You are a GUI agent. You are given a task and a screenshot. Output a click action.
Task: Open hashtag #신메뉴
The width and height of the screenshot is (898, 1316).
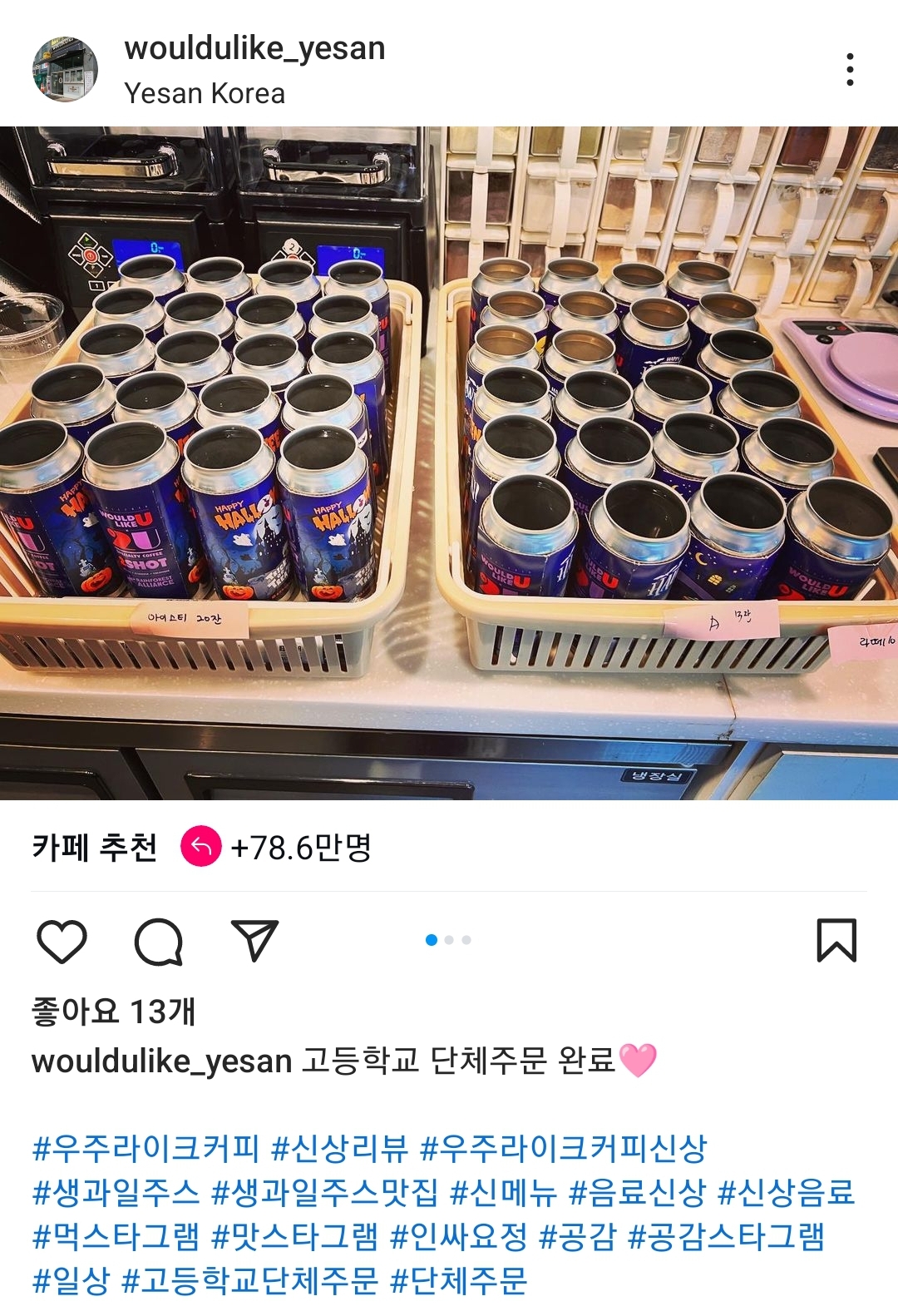click(x=503, y=1193)
